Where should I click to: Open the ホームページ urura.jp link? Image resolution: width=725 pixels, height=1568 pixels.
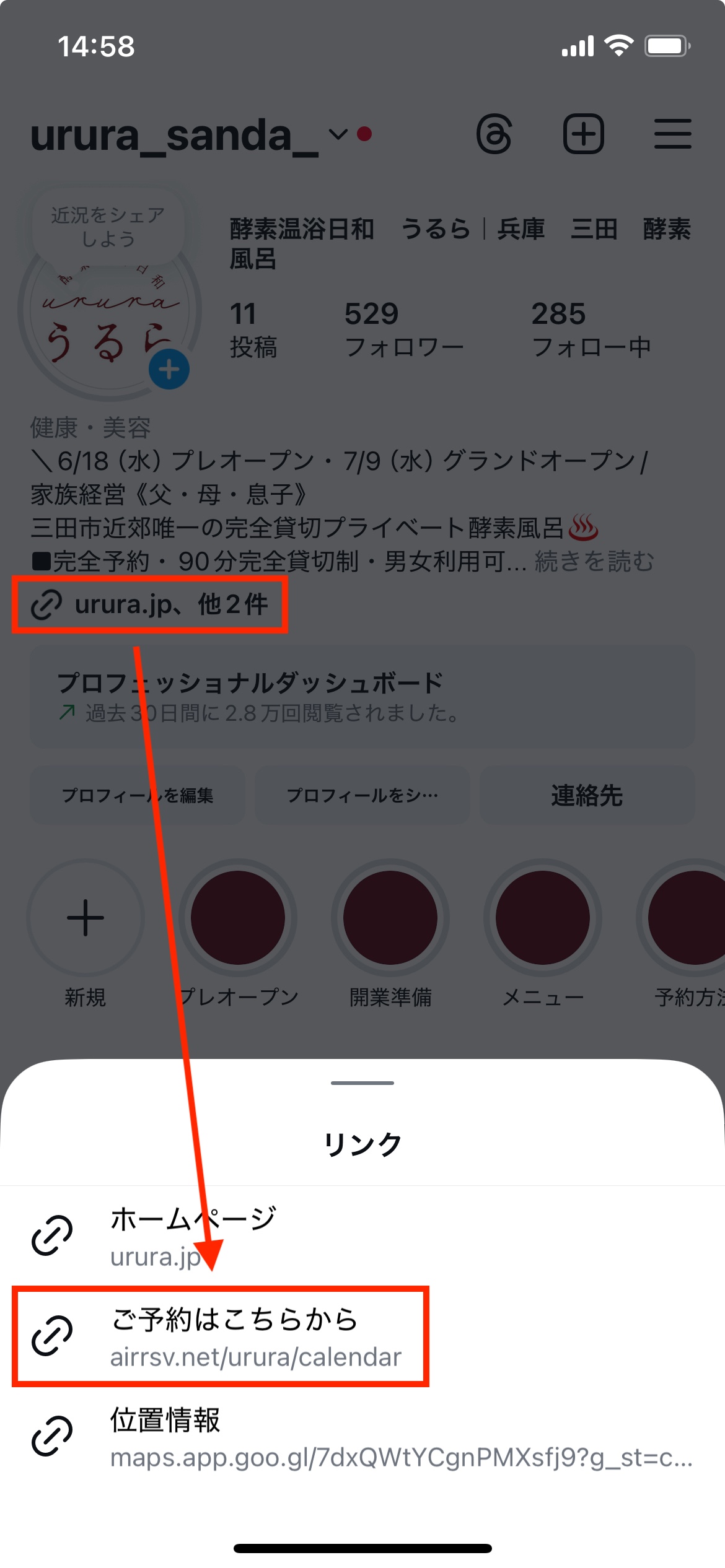[192, 1237]
